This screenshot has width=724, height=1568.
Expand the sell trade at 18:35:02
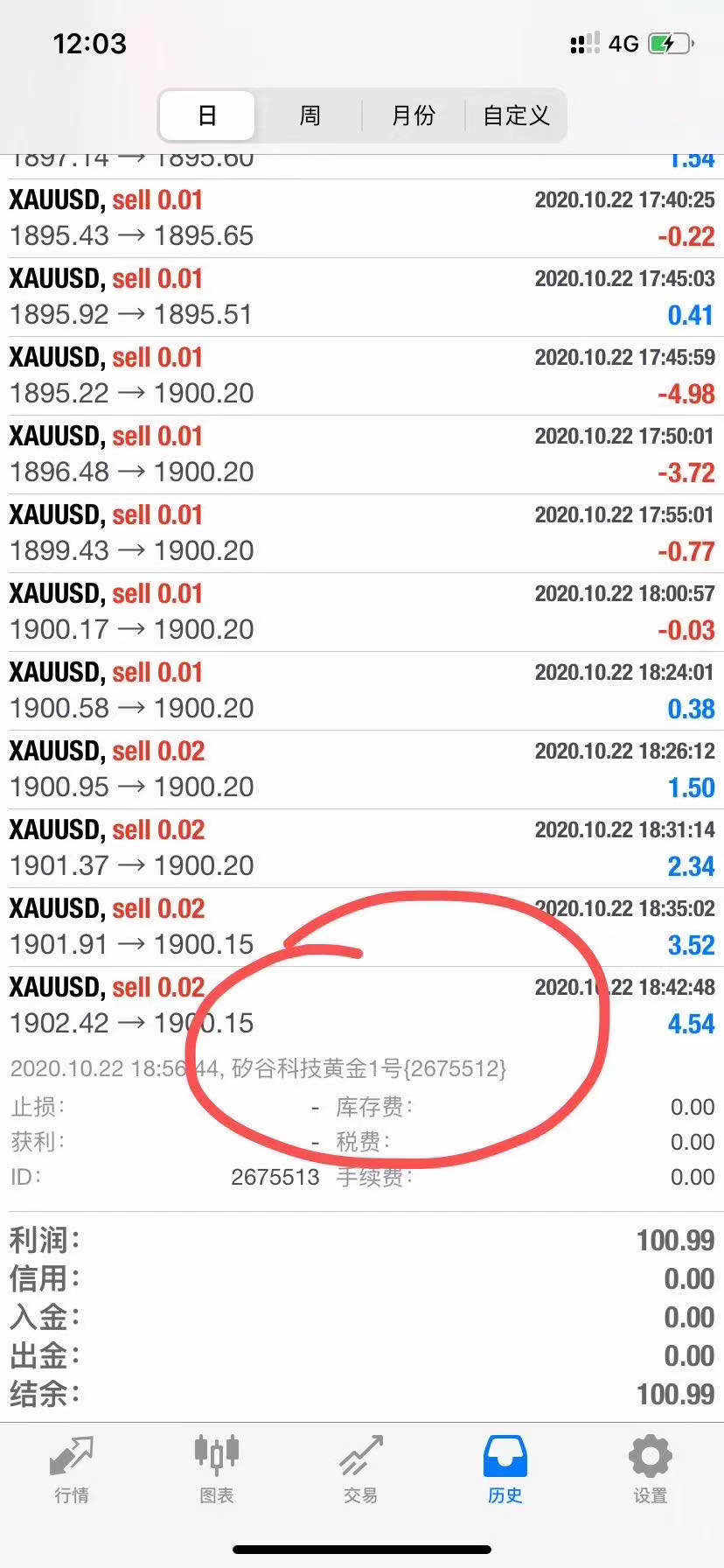click(x=362, y=927)
